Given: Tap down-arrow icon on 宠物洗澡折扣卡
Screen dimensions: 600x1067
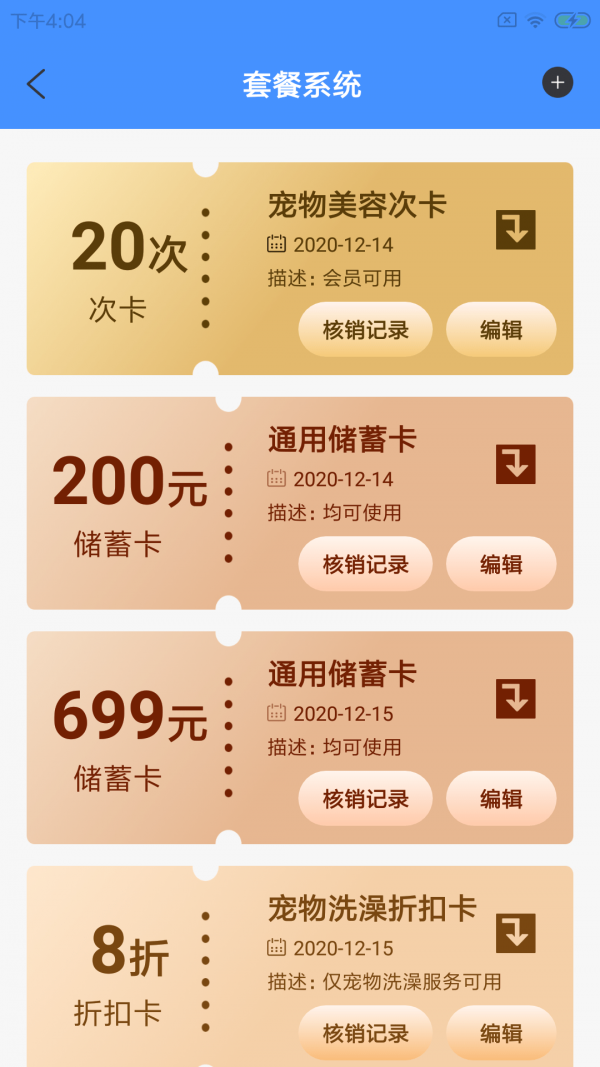Looking at the screenshot, I should tap(516, 933).
